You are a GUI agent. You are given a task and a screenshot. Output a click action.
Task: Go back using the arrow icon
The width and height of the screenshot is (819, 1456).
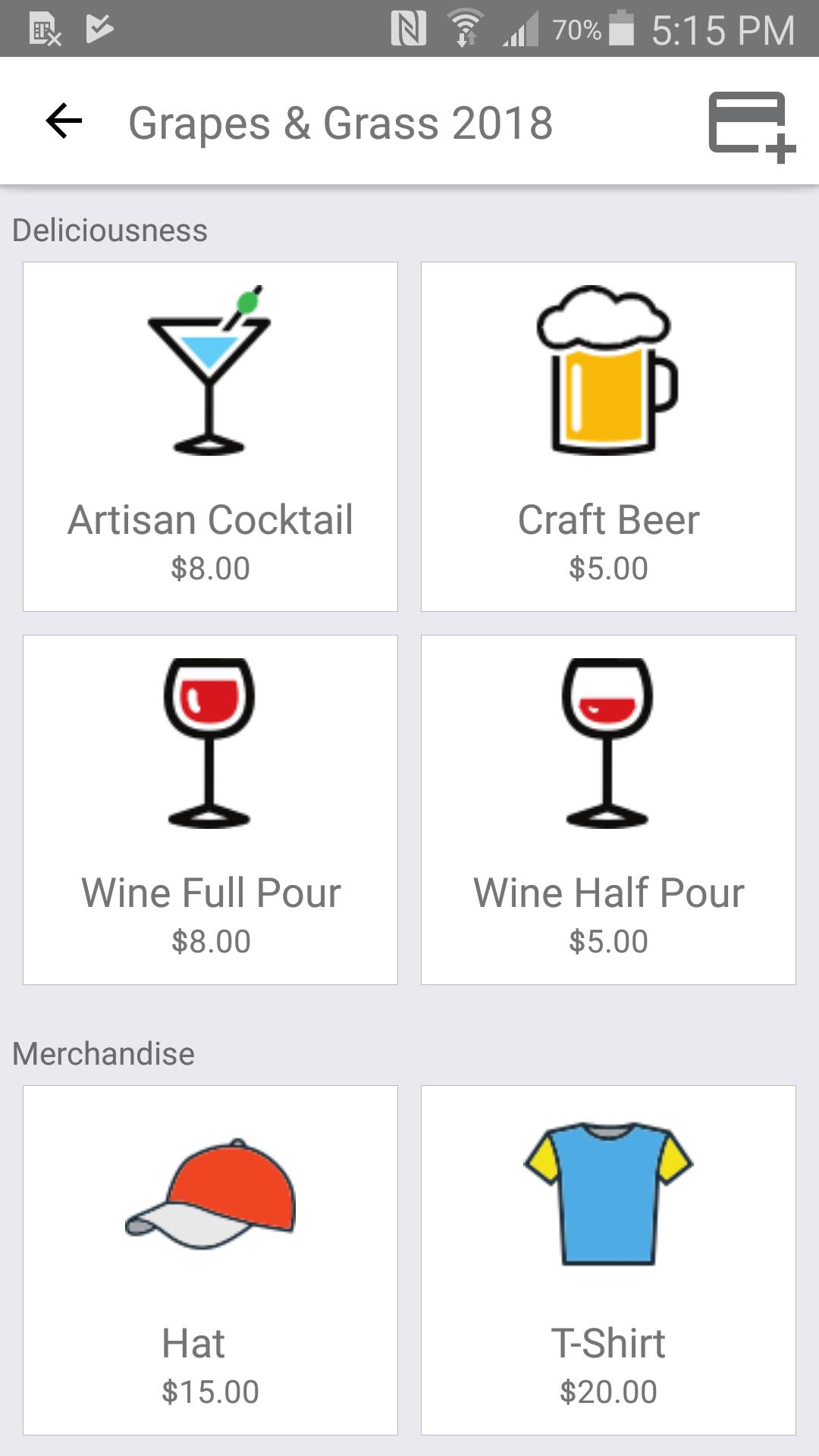pyautogui.click(x=64, y=121)
